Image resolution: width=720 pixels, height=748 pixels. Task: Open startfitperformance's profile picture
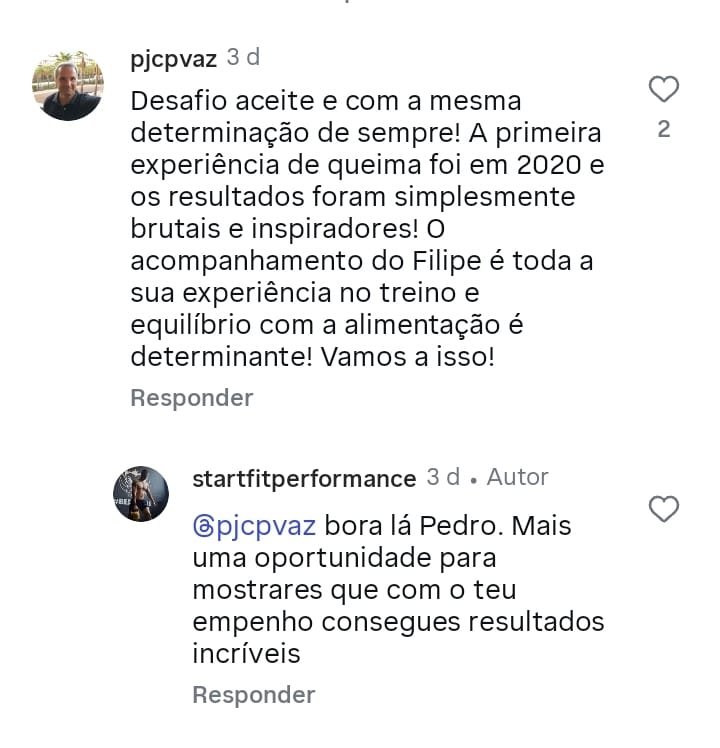140,493
